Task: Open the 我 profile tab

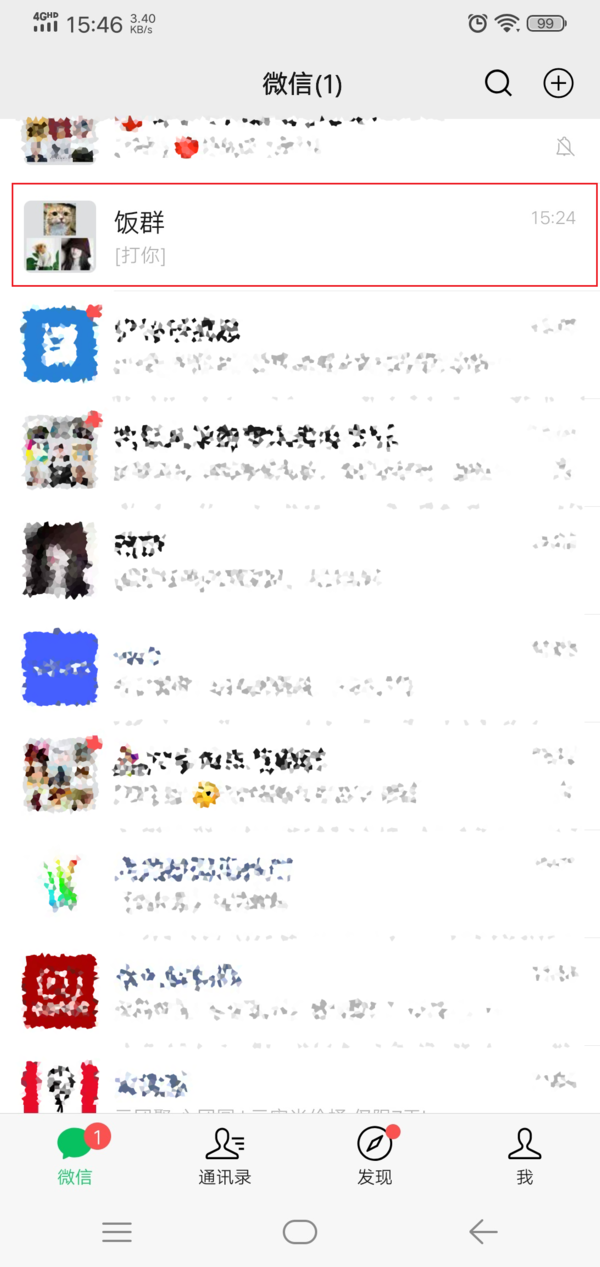Action: [524, 1155]
